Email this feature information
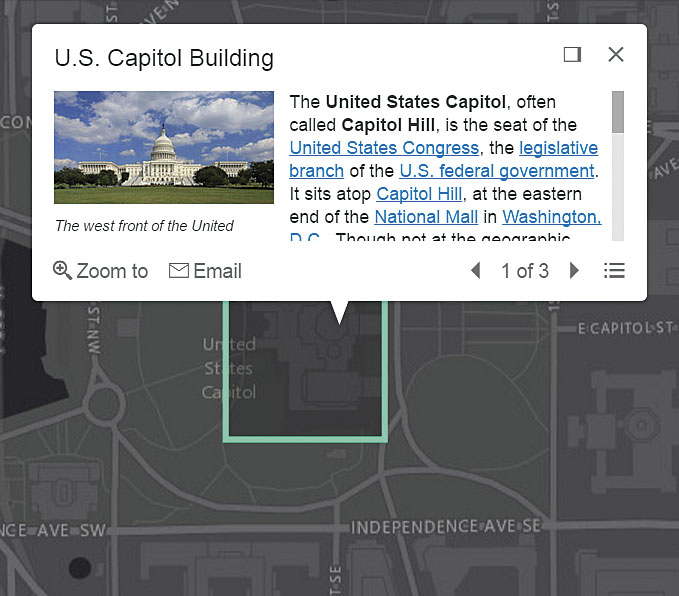The image size is (679, 596). click(205, 271)
